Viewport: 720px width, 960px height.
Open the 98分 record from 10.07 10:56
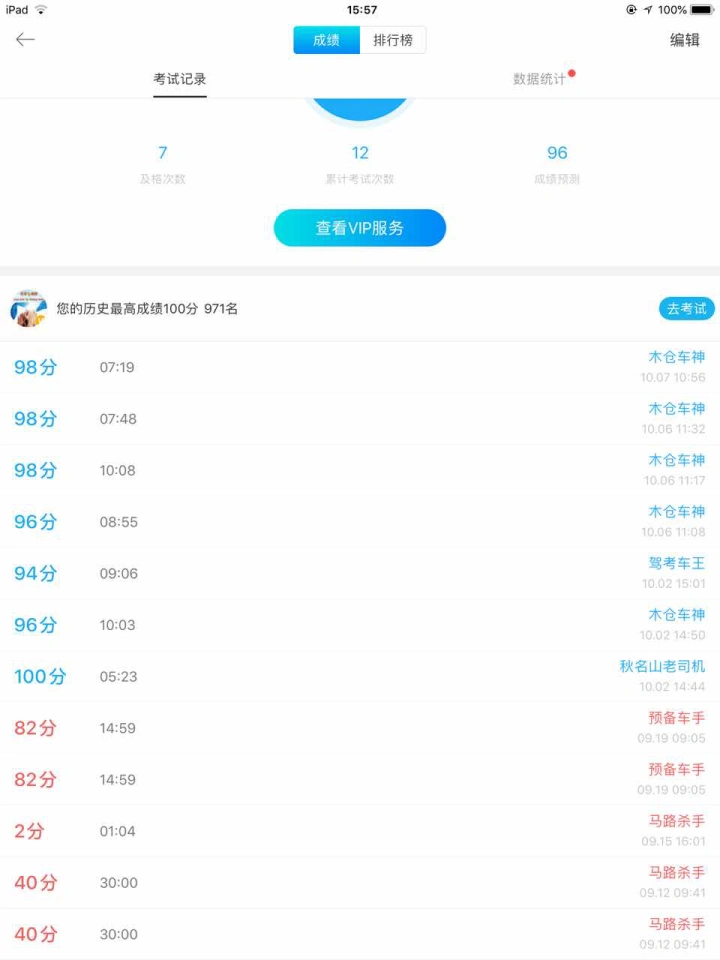click(x=360, y=367)
